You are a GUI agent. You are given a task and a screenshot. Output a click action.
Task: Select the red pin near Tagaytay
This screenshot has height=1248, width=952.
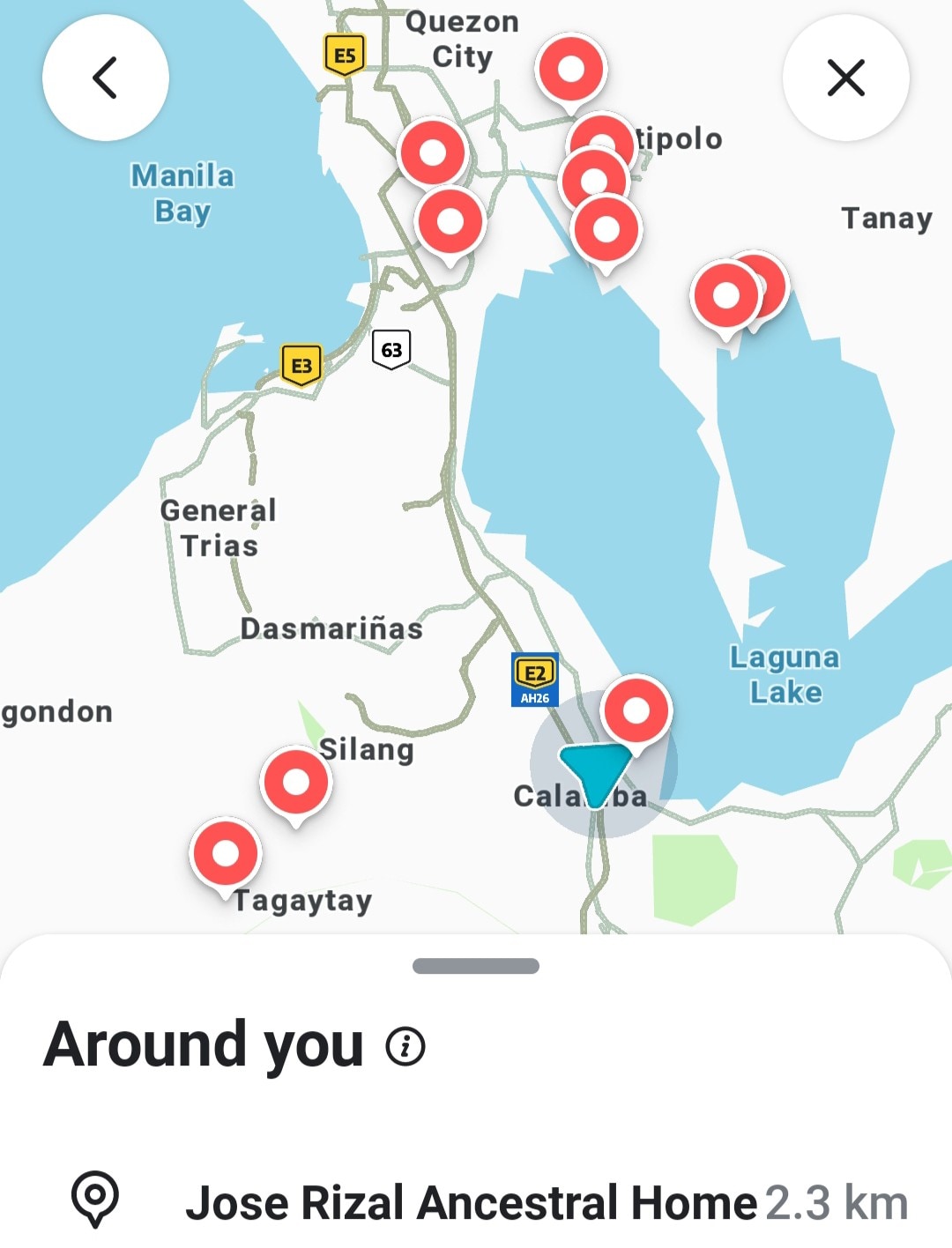tap(226, 852)
